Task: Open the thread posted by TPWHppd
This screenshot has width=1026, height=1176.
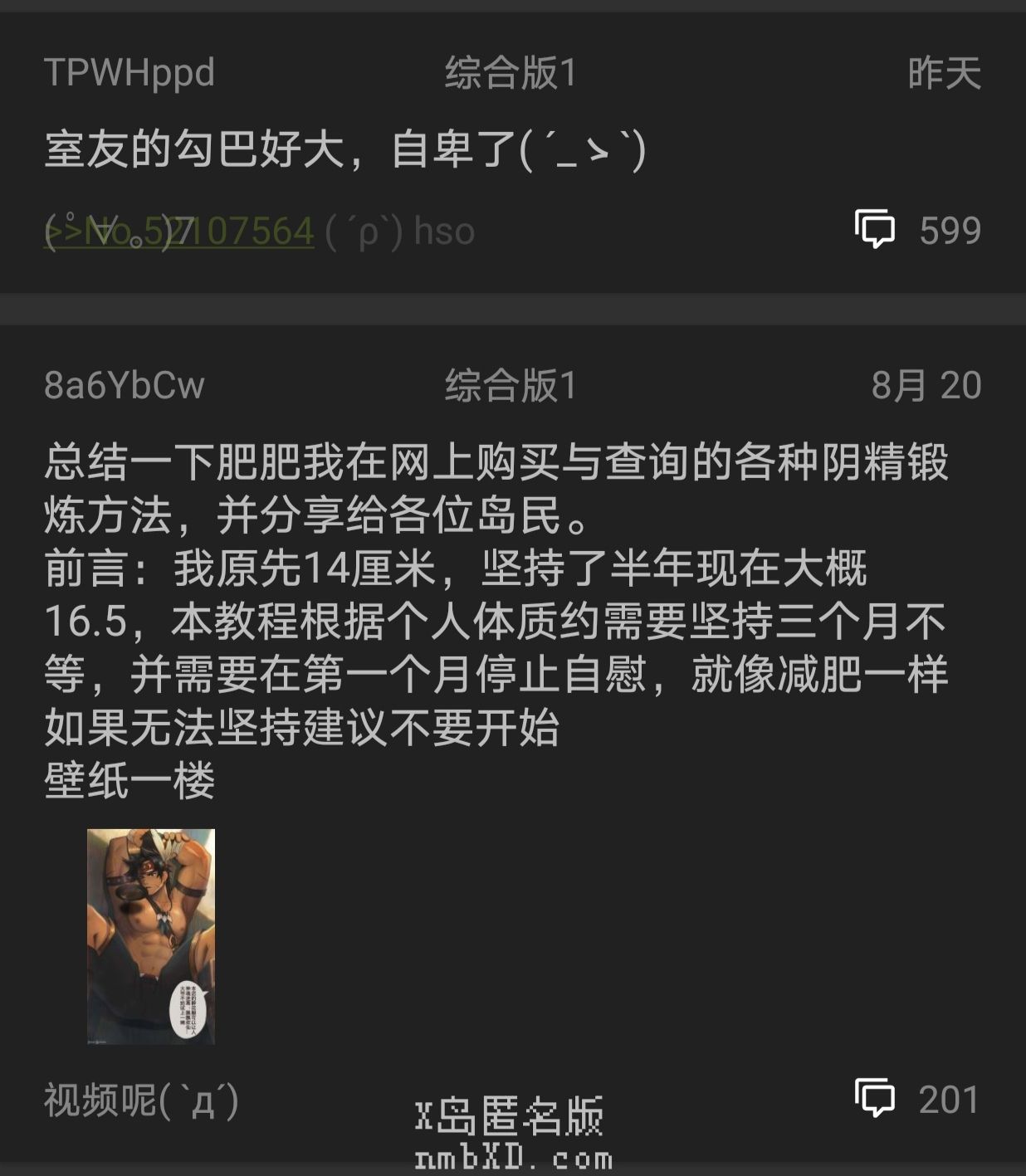Action: click(x=344, y=150)
